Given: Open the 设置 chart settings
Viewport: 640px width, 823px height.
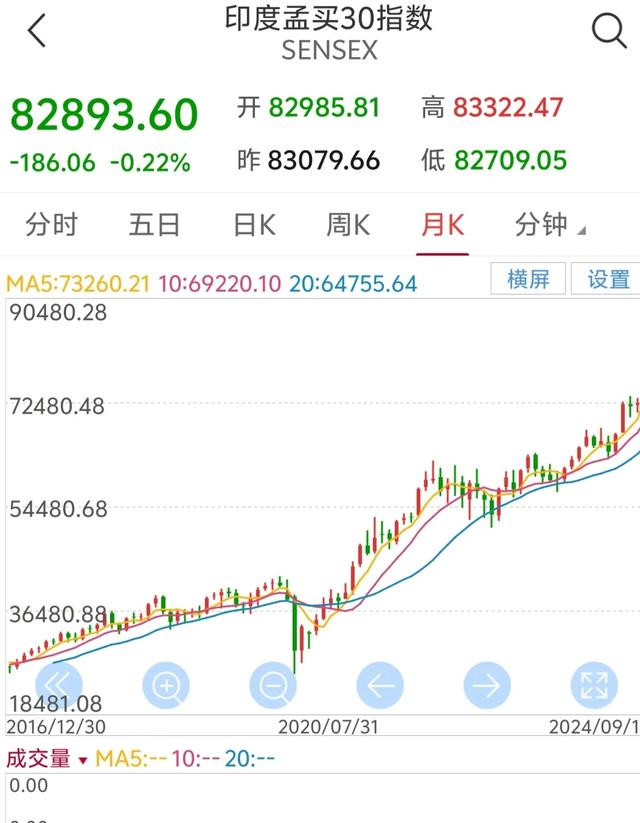Looking at the screenshot, I should click(608, 279).
